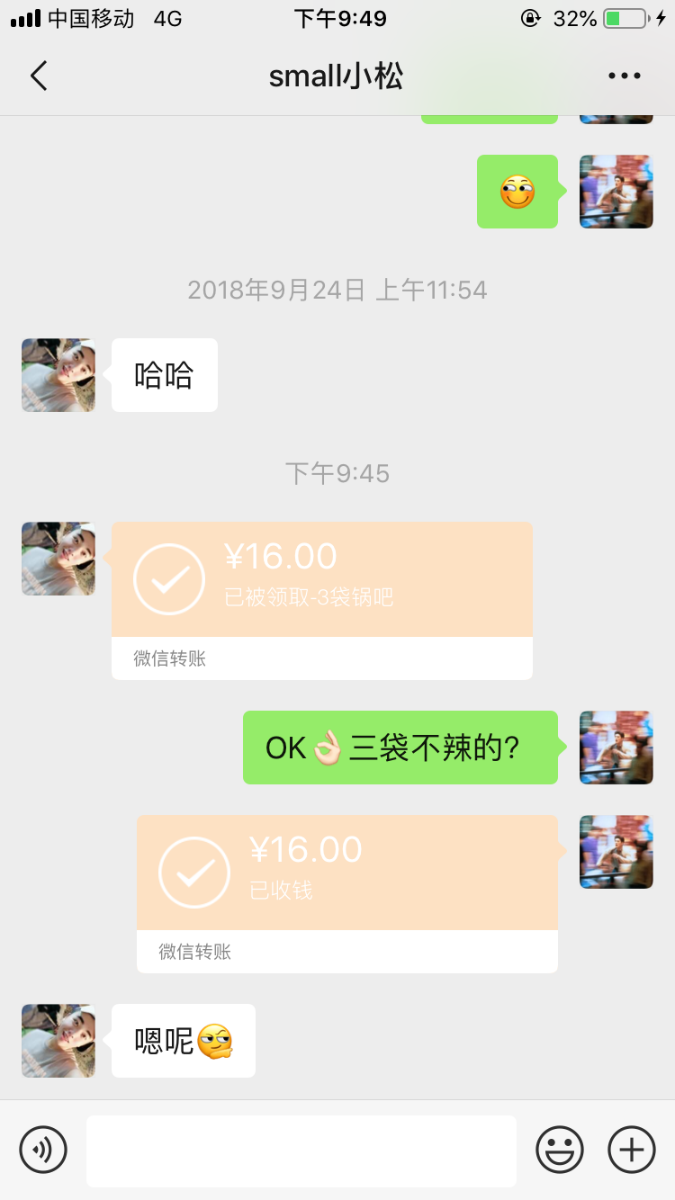Open the plus attachments menu
675x1200 pixels.
tap(632, 1150)
